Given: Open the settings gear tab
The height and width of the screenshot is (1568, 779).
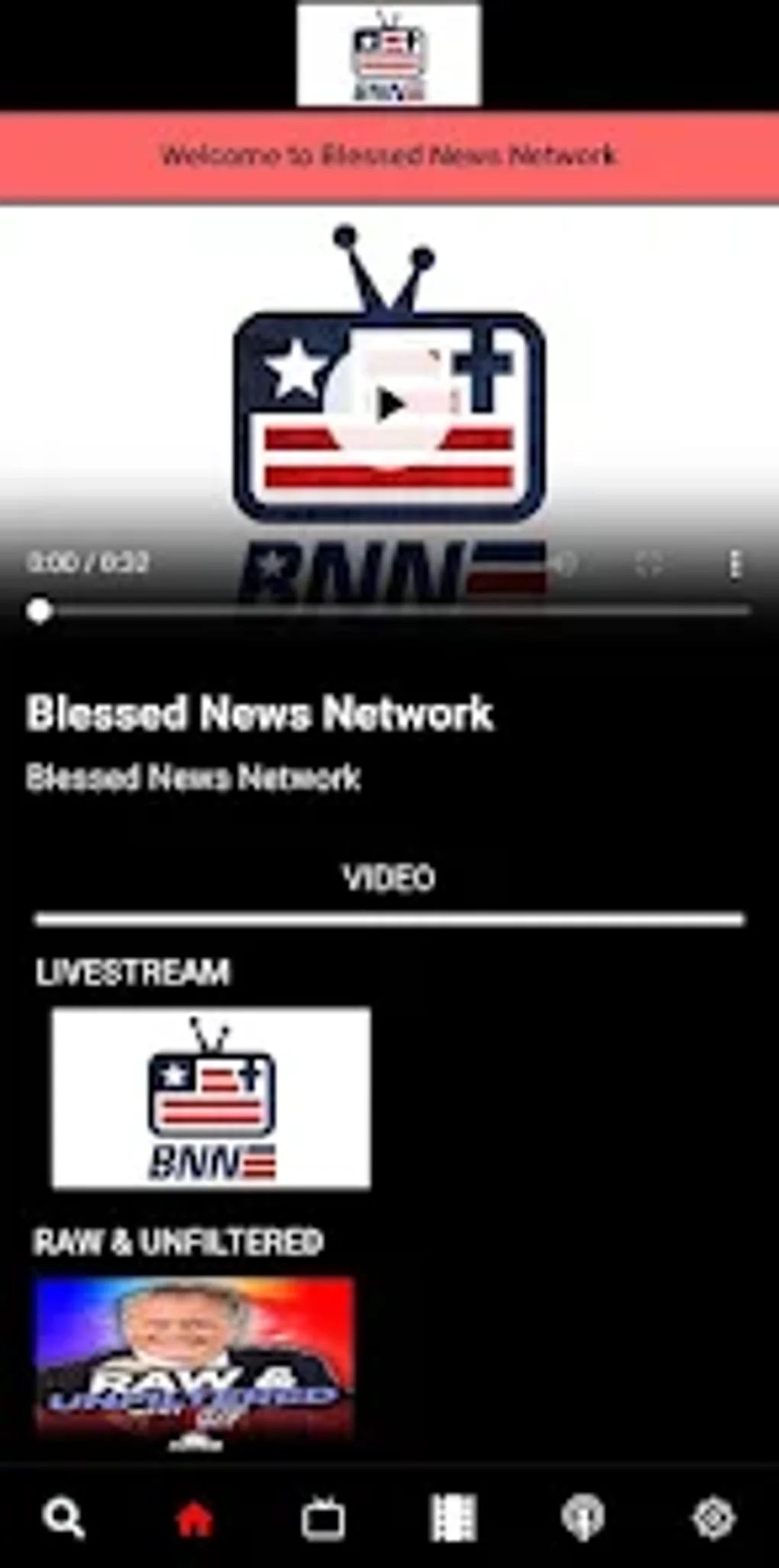Looking at the screenshot, I should [x=713, y=1518].
